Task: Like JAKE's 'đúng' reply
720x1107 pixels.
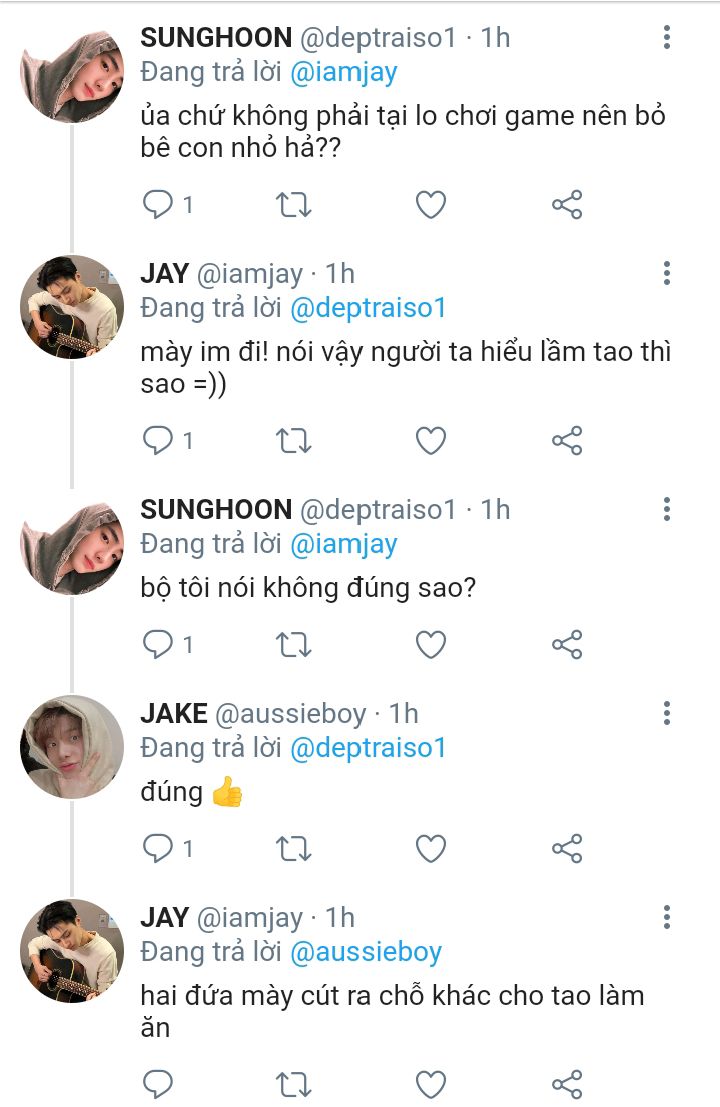Action: point(430,849)
